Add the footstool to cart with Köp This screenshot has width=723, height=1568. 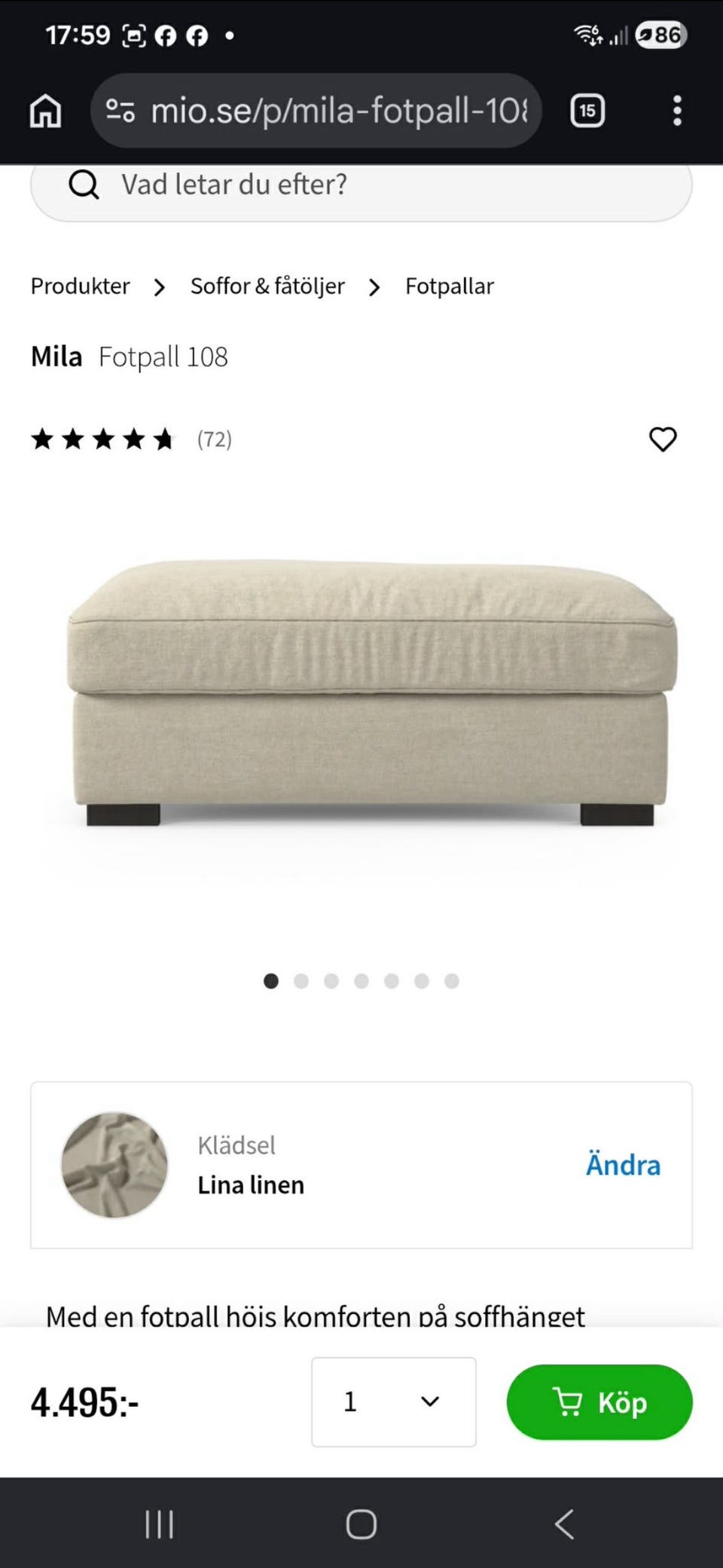point(599,1402)
